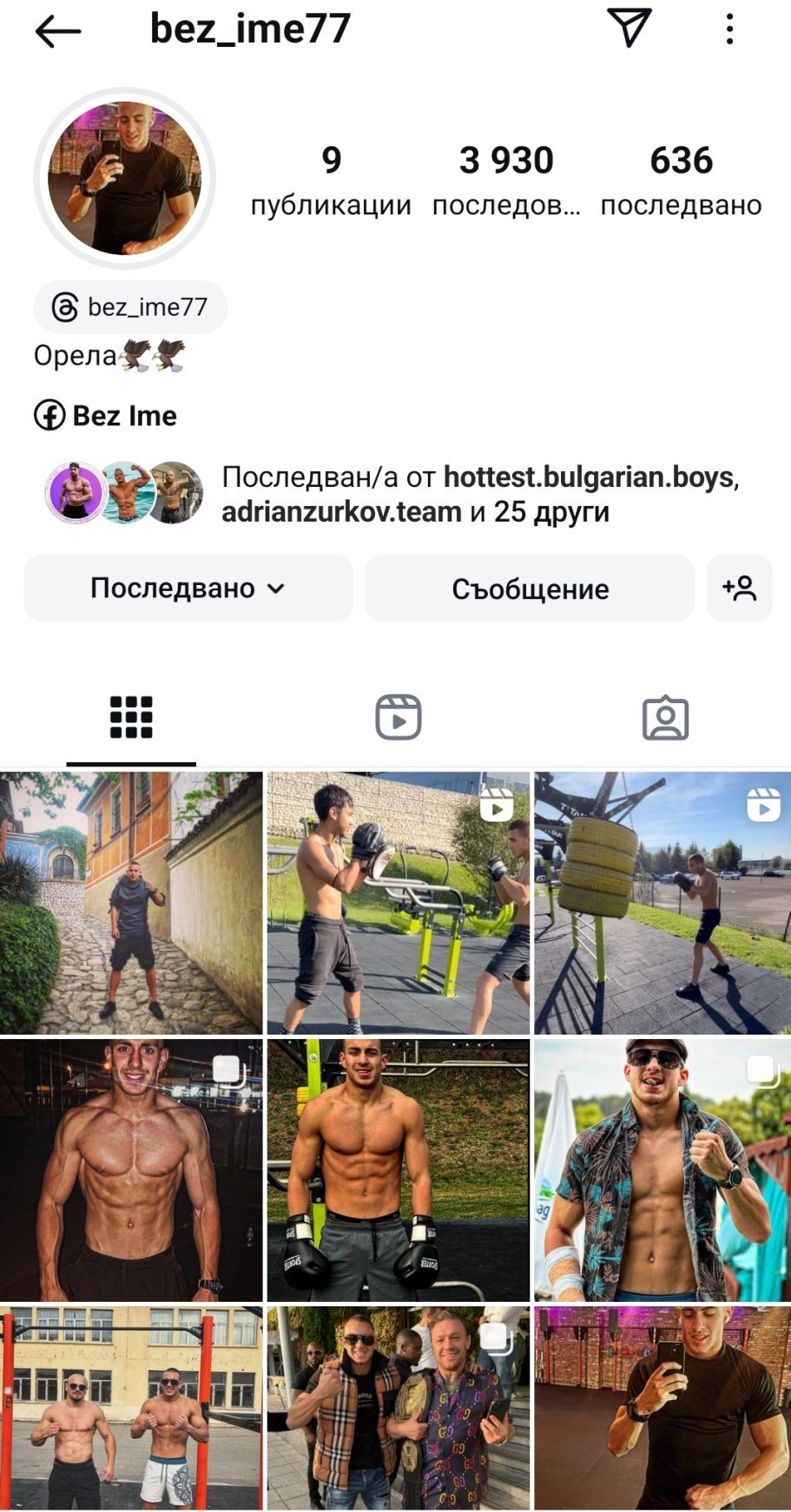Screen dimensions: 791x1512
Task: Switch to the posts grid tab
Action: click(x=131, y=718)
